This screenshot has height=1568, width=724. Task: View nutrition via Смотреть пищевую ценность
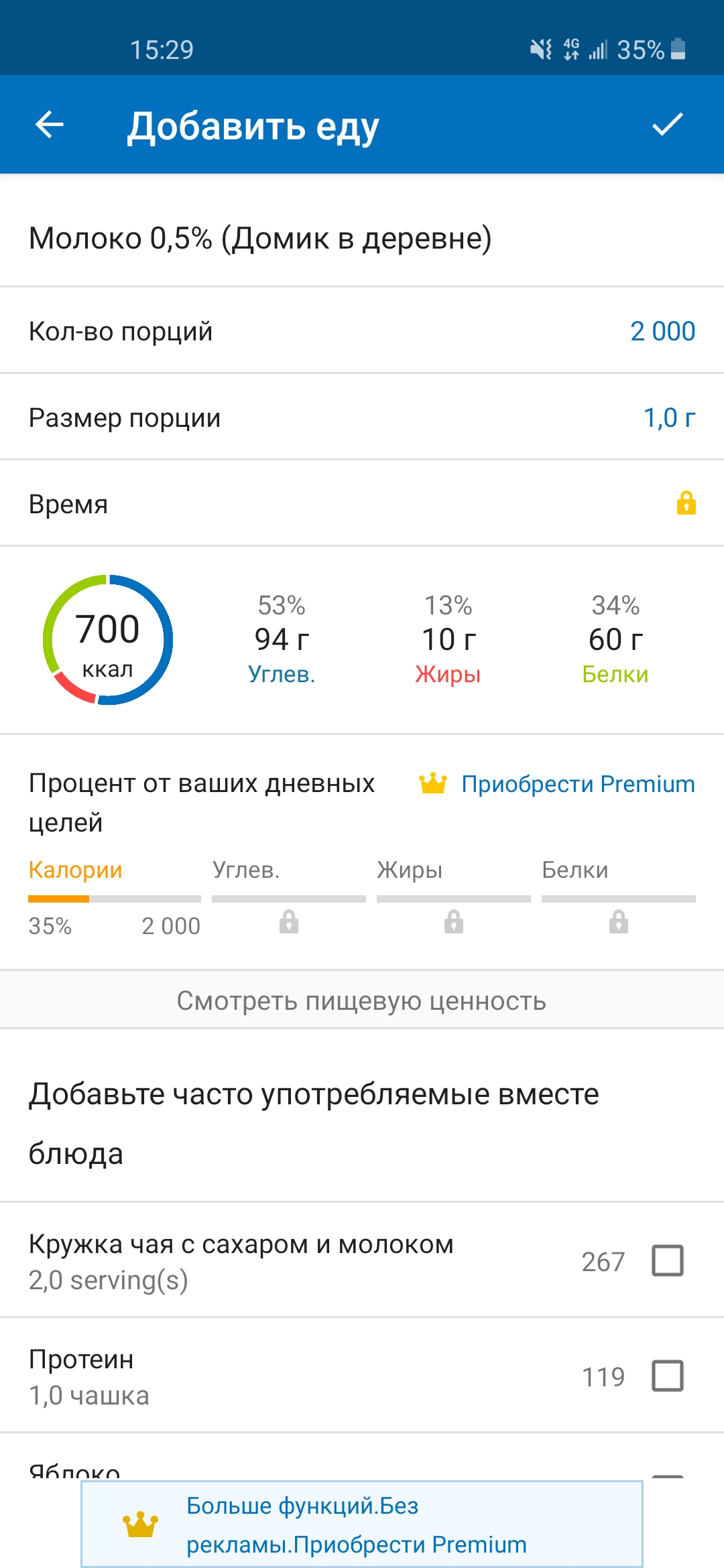click(x=362, y=1000)
